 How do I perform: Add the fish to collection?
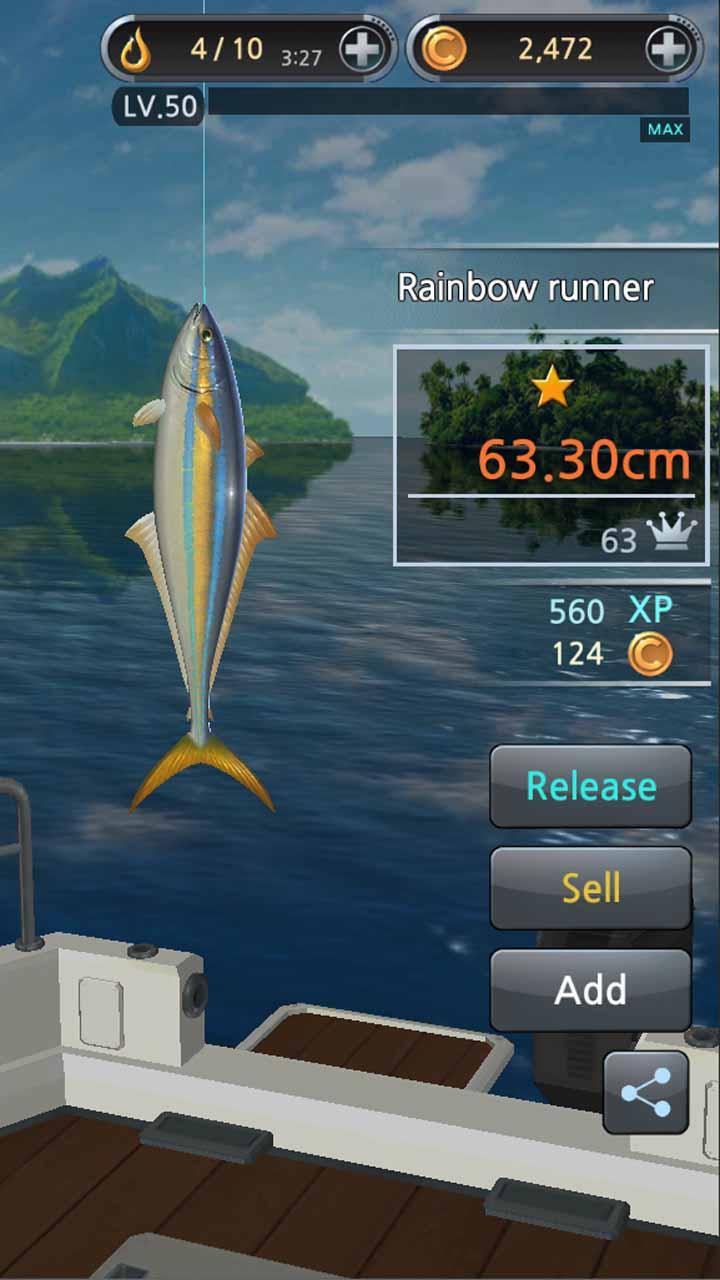[x=590, y=990]
